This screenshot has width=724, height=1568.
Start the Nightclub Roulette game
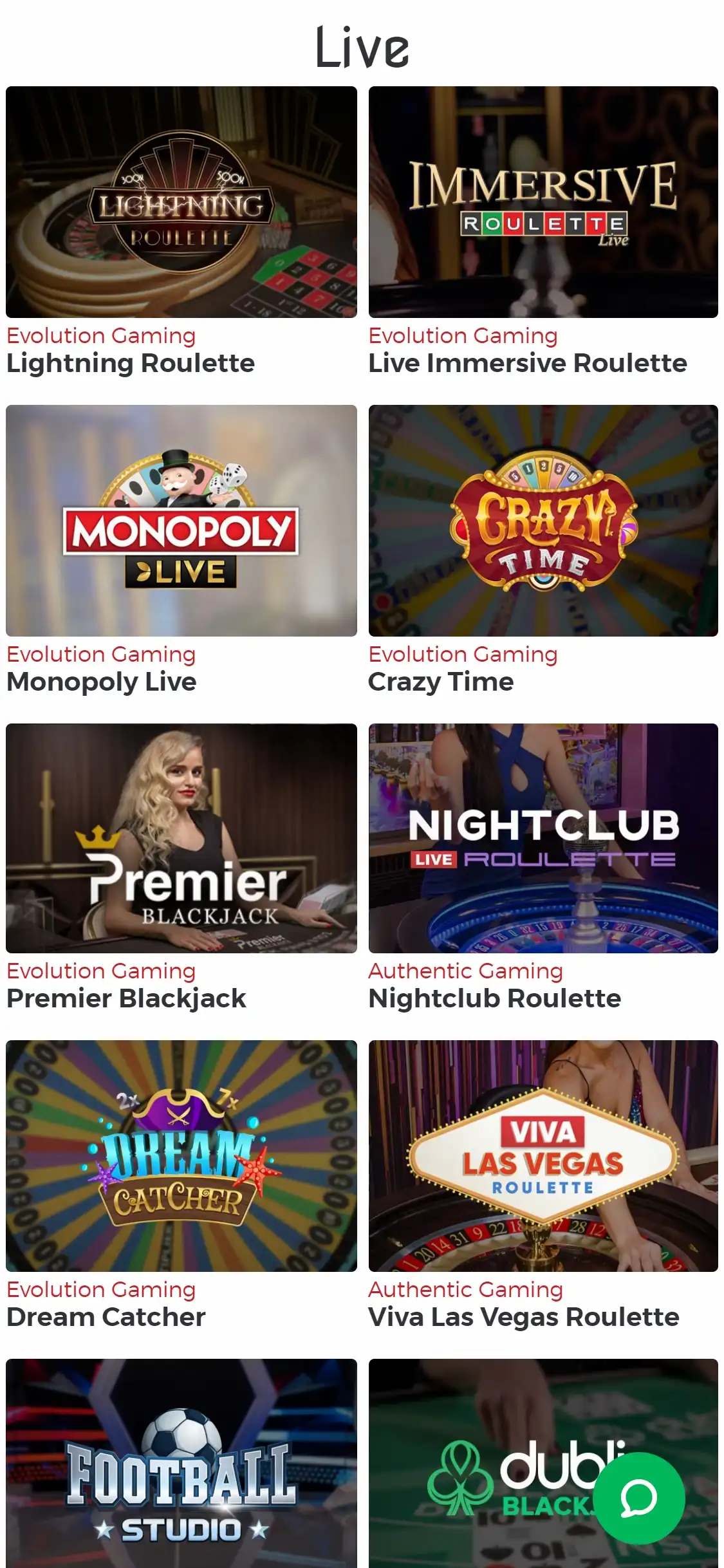(543, 838)
